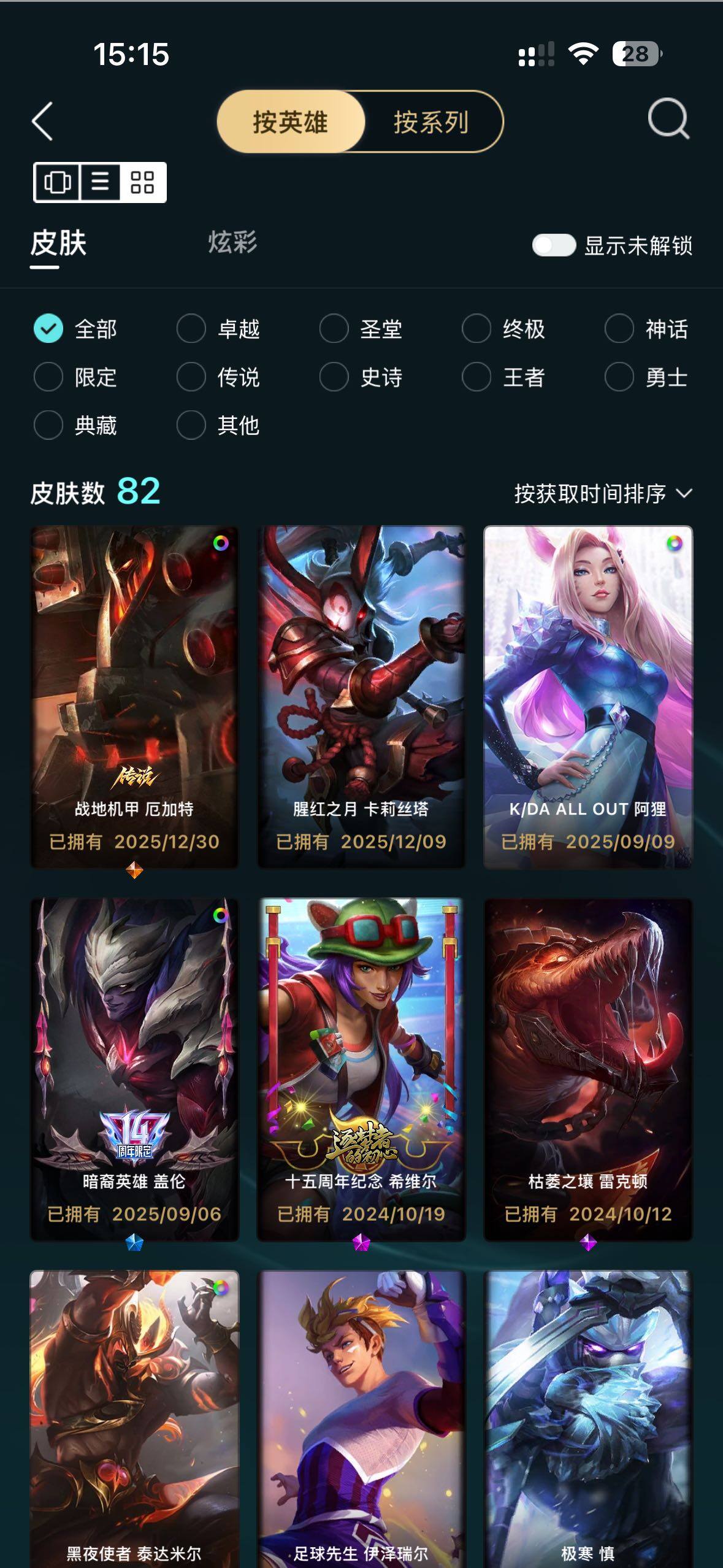The width and height of the screenshot is (723, 1568).
Task: Select the 传说 filter
Action: tap(191, 377)
